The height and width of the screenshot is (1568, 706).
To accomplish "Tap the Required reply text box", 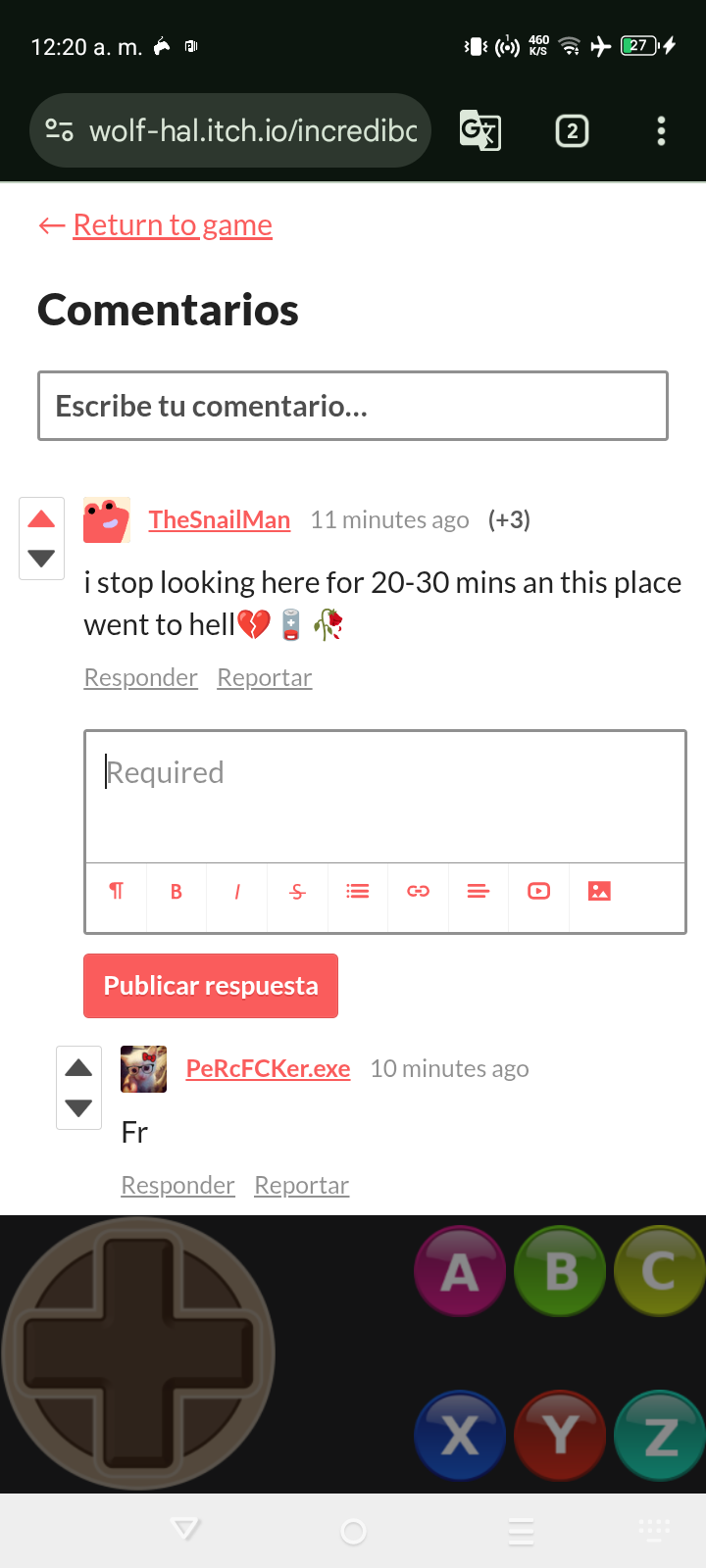I will [x=384, y=796].
